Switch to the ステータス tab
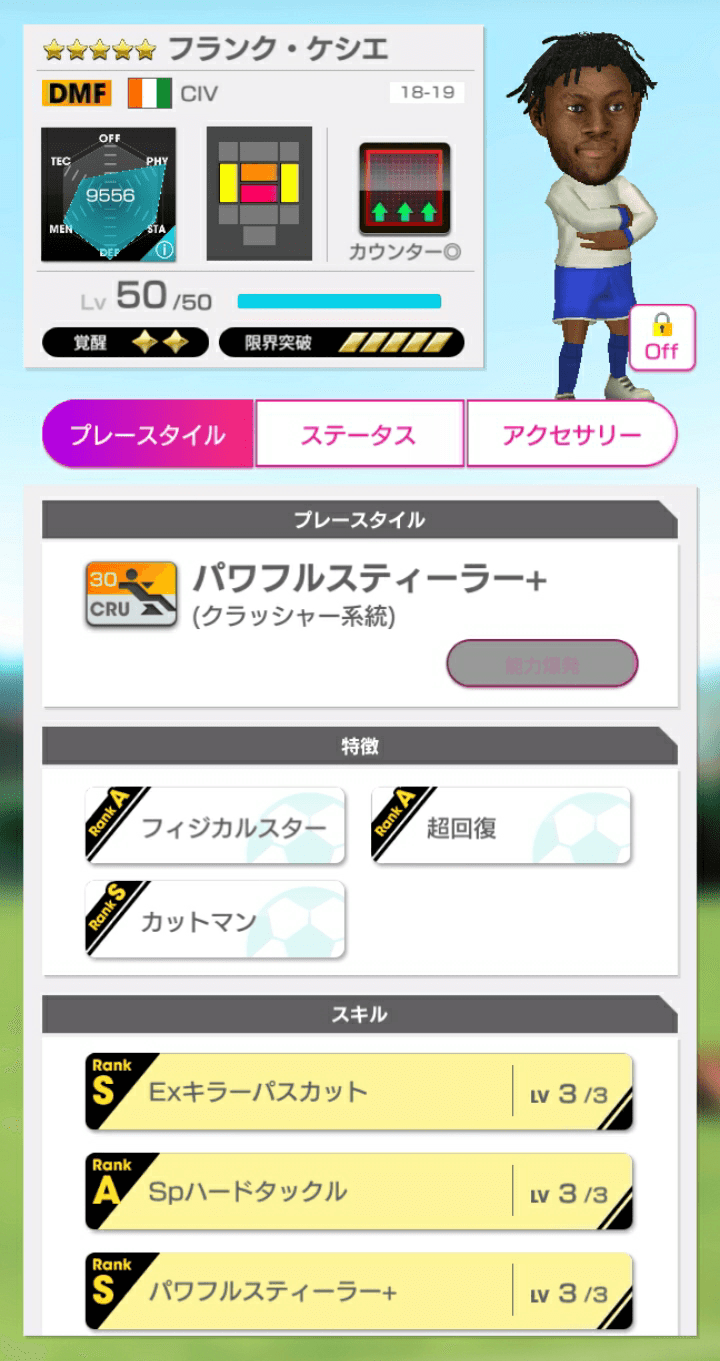The image size is (720, 1361). click(x=359, y=434)
